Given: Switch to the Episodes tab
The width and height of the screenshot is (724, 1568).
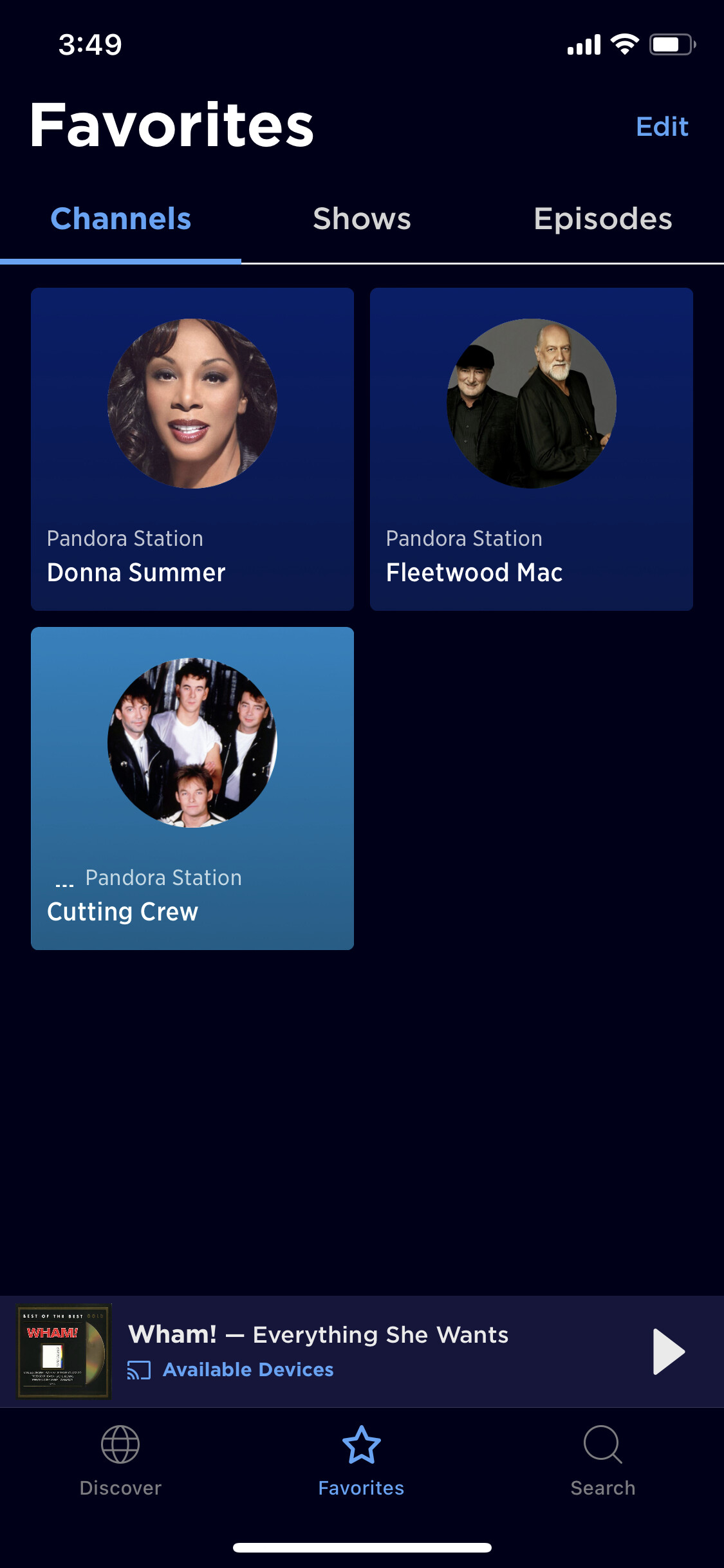Looking at the screenshot, I should tap(603, 219).
